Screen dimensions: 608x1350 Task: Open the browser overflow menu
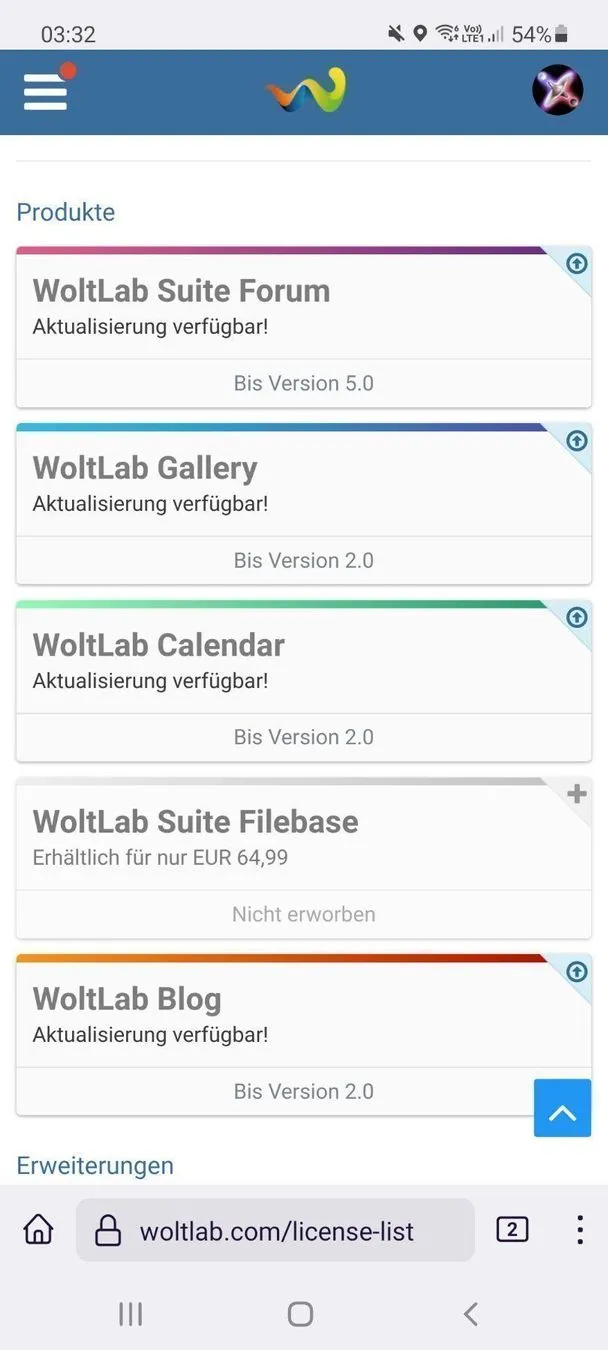(579, 1230)
